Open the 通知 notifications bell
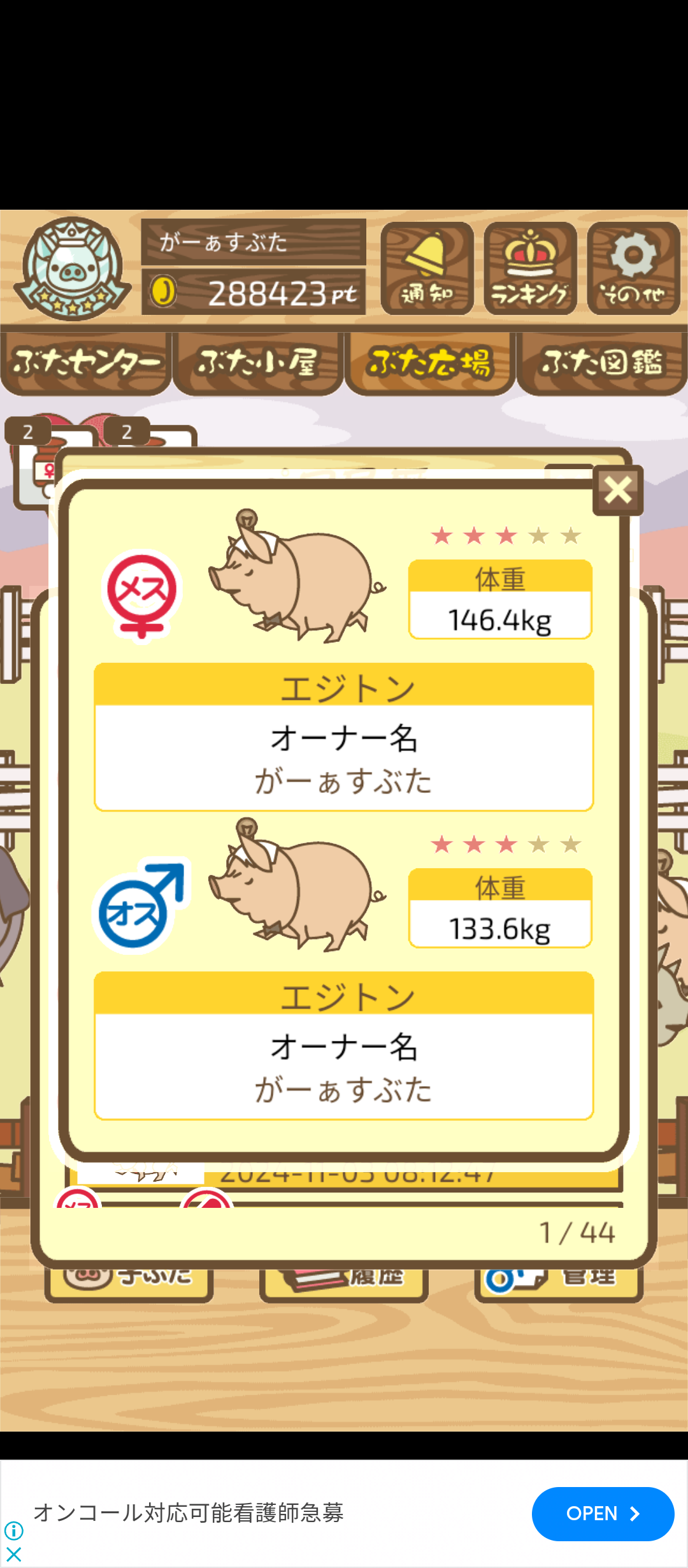This screenshot has width=688, height=1568. point(427,268)
